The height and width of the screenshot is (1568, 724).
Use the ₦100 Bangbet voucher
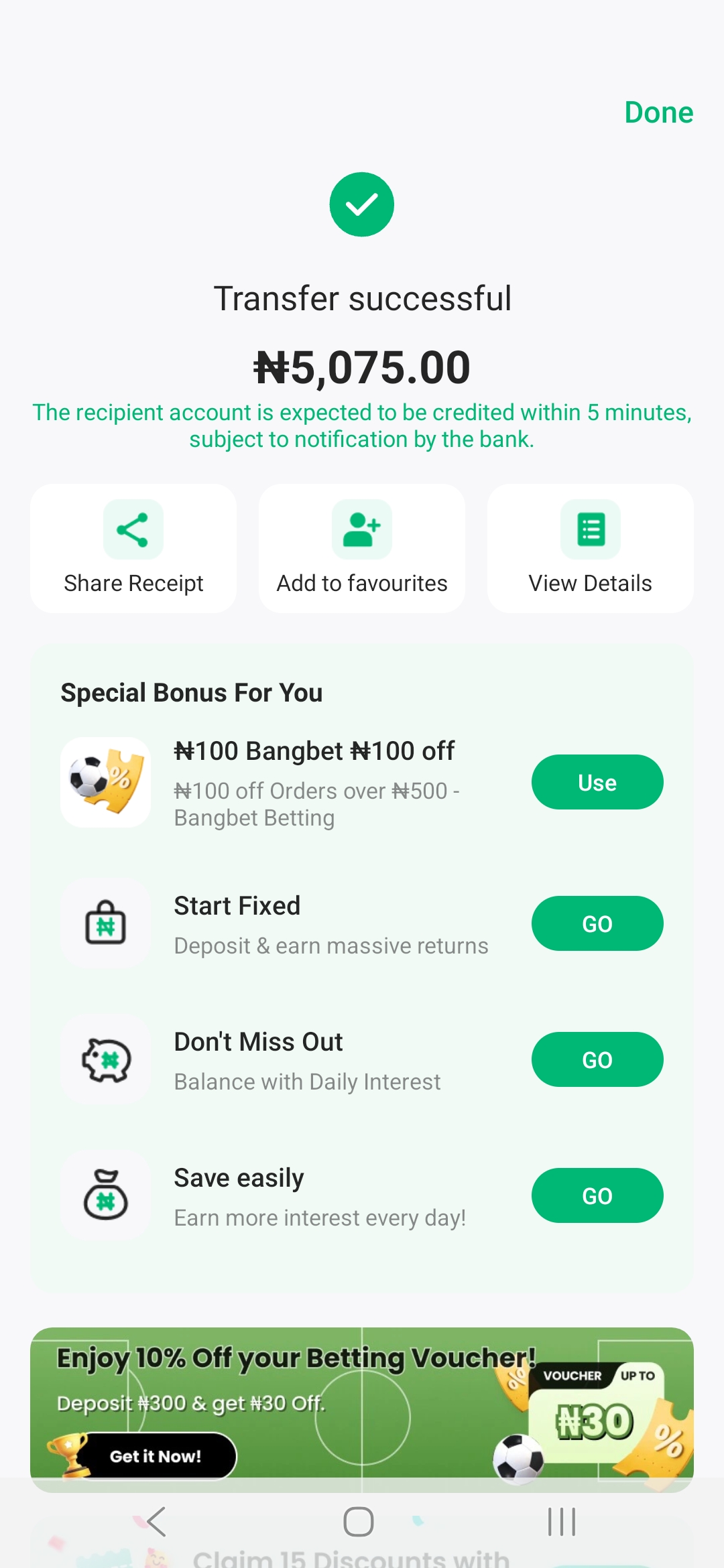pyautogui.click(x=597, y=782)
